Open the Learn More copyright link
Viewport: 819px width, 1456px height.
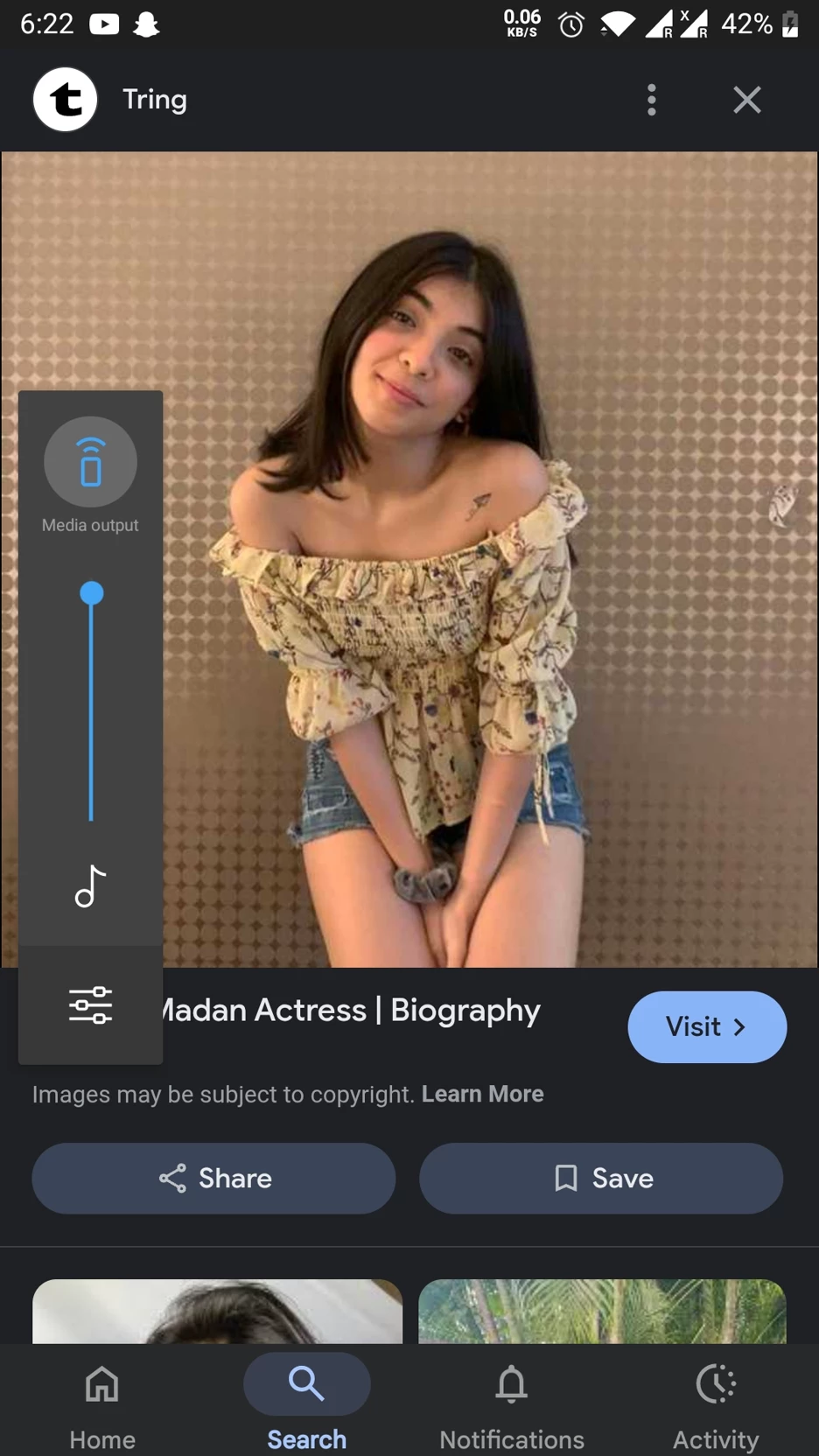[x=482, y=1094]
